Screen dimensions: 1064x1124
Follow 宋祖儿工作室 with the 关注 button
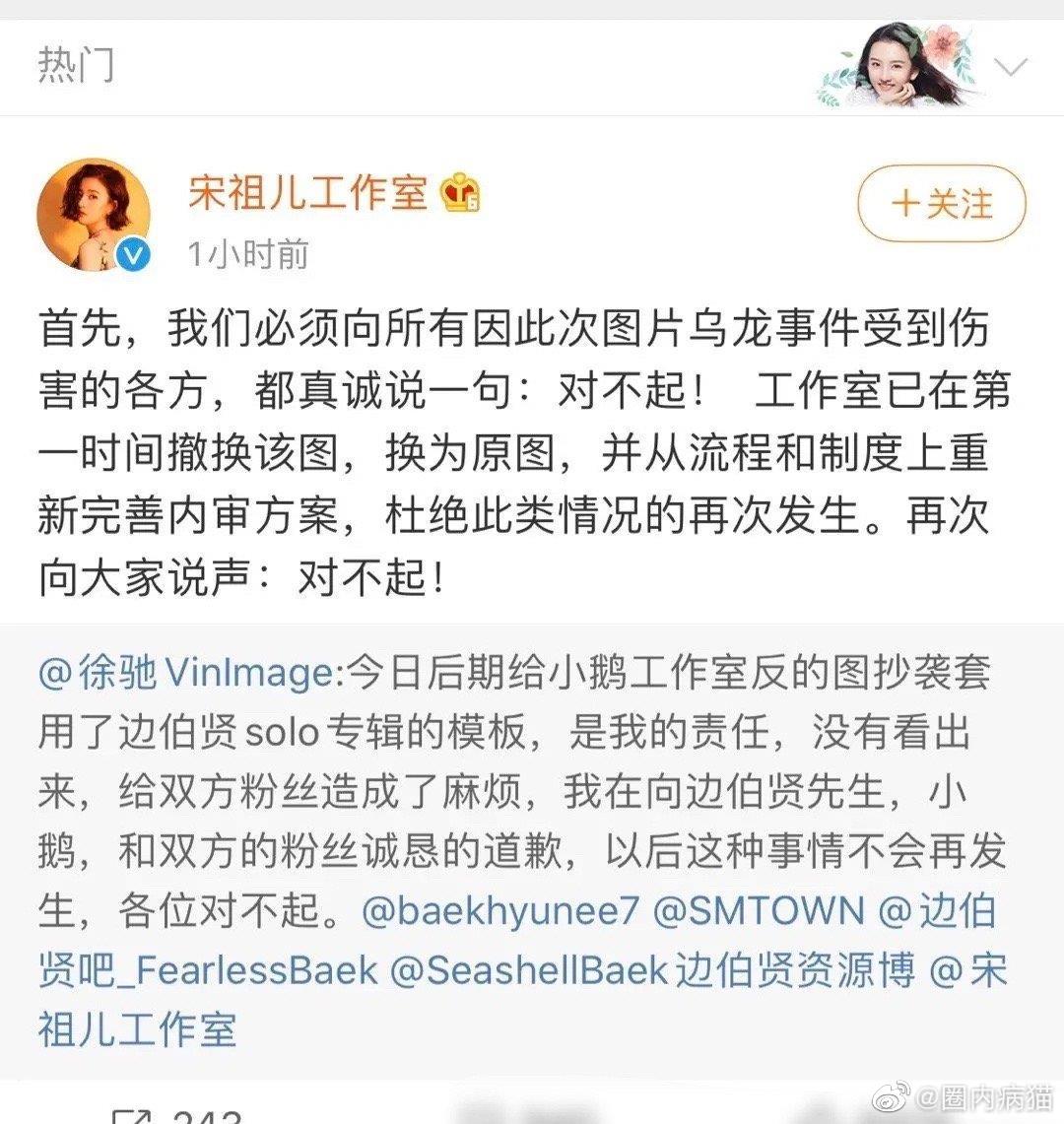941,206
